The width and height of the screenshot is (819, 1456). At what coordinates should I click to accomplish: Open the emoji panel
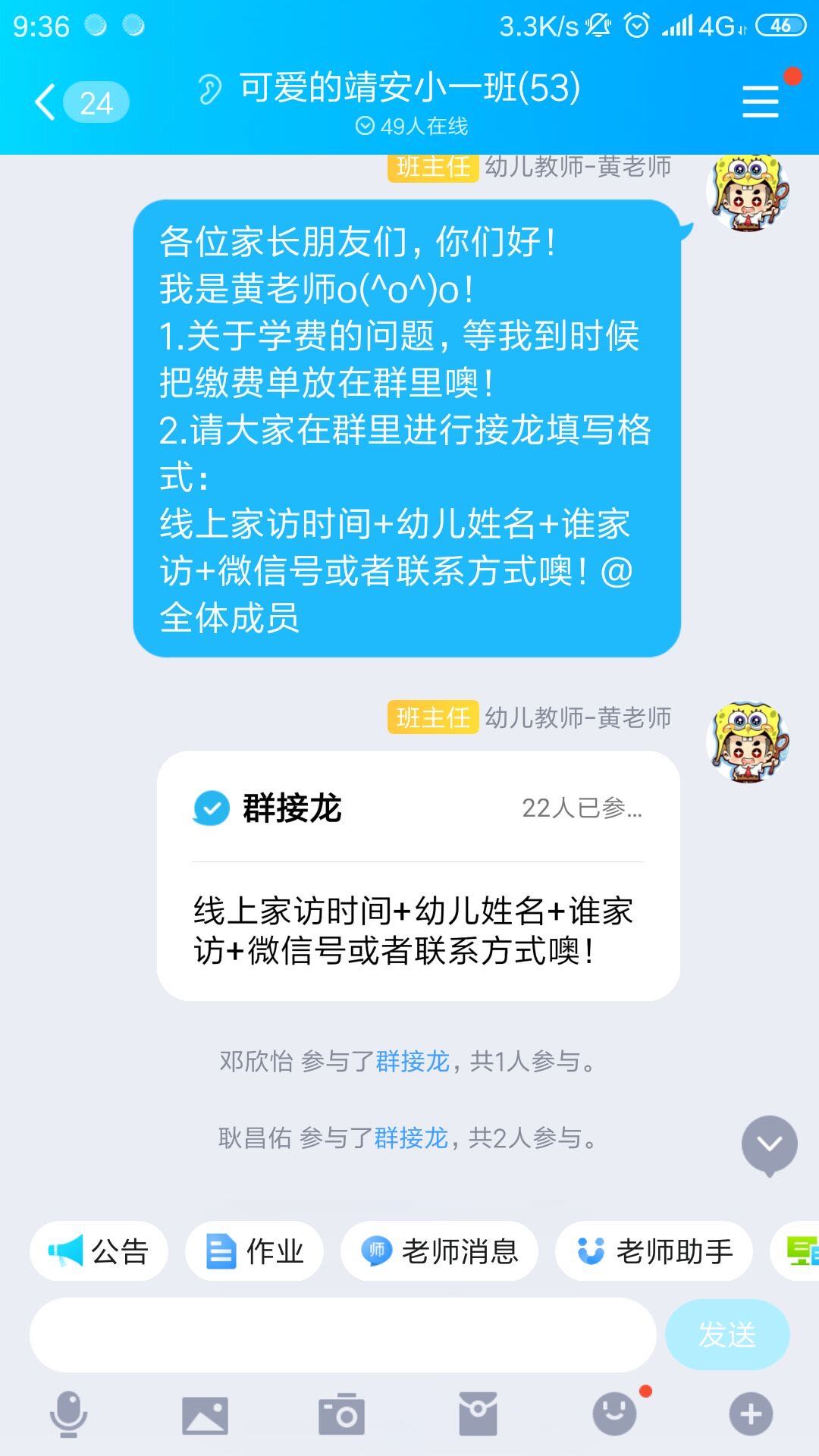coord(614,1414)
